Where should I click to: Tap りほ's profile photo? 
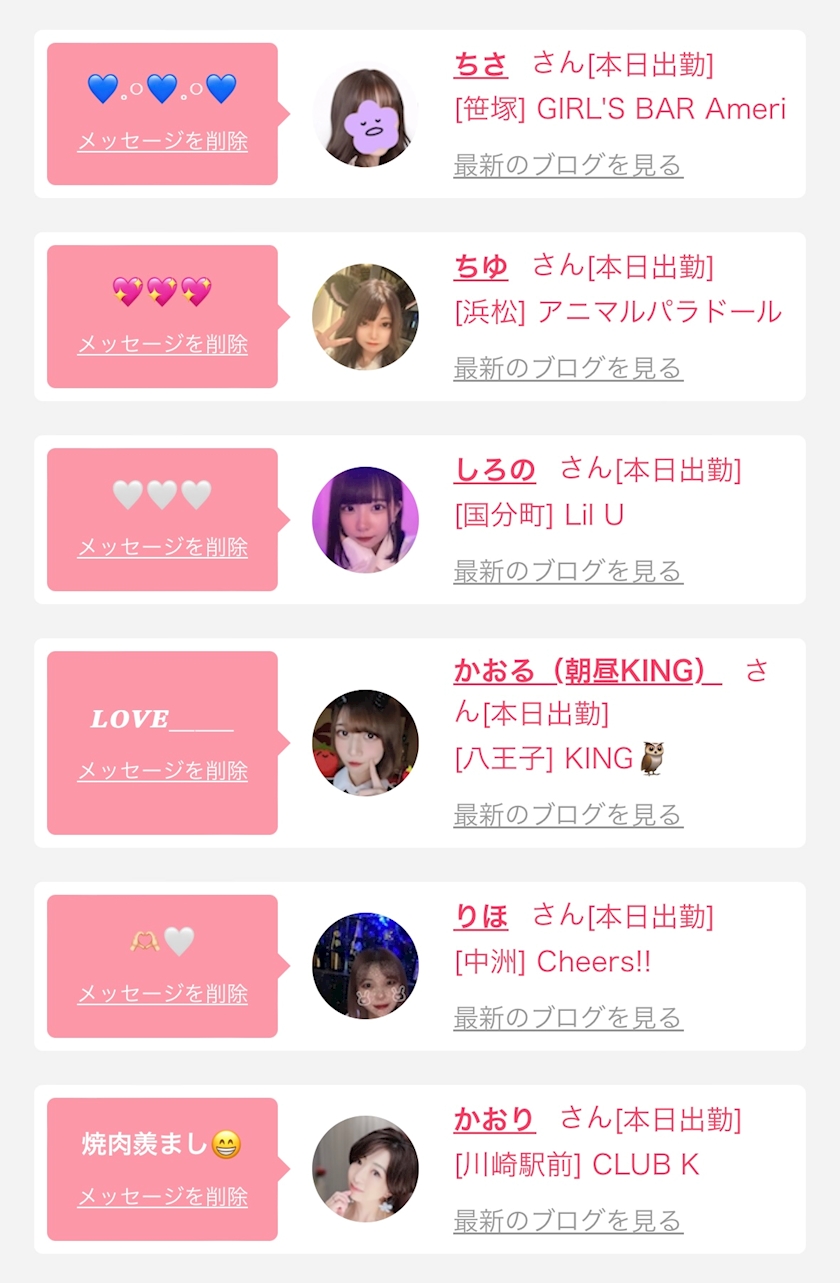tap(365, 966)
